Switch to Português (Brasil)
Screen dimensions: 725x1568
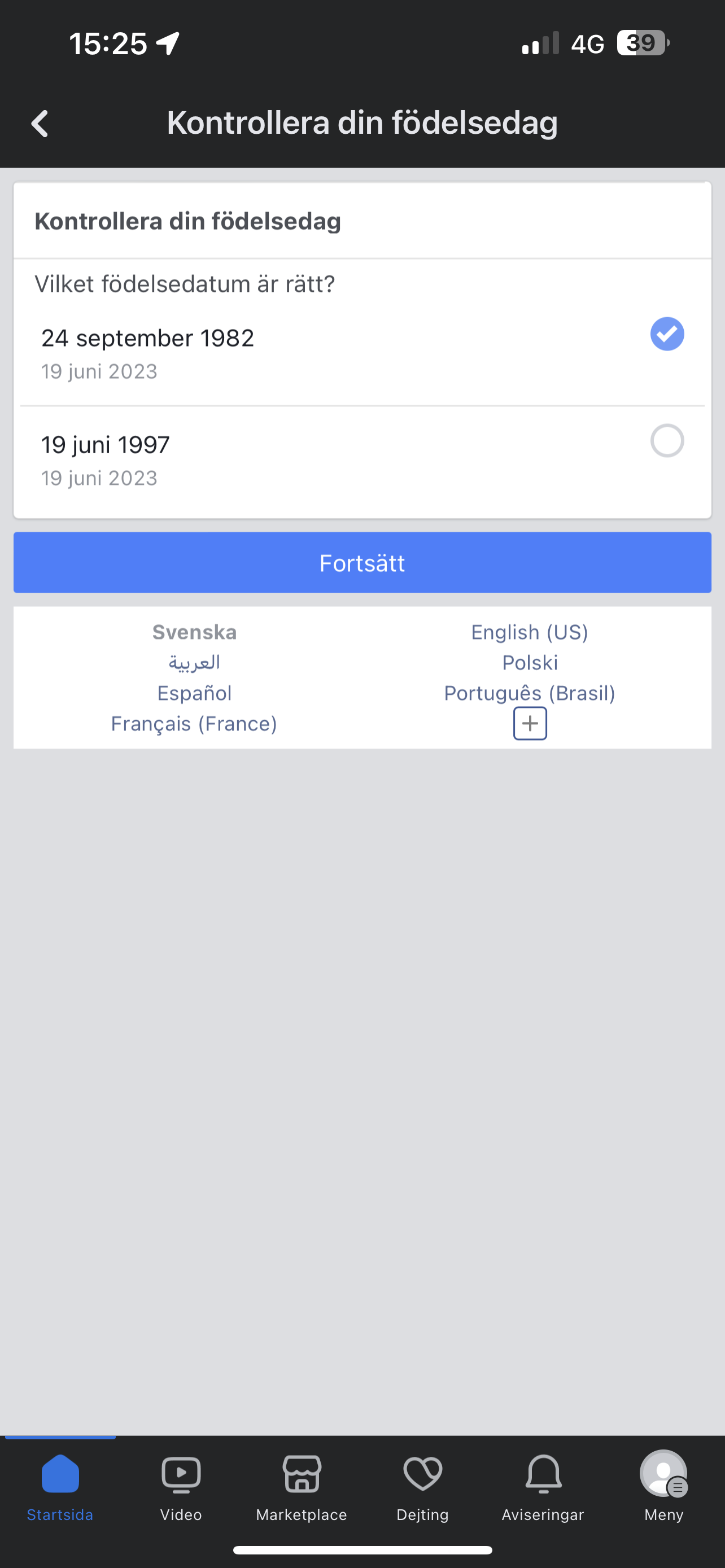tap(530, 693)
